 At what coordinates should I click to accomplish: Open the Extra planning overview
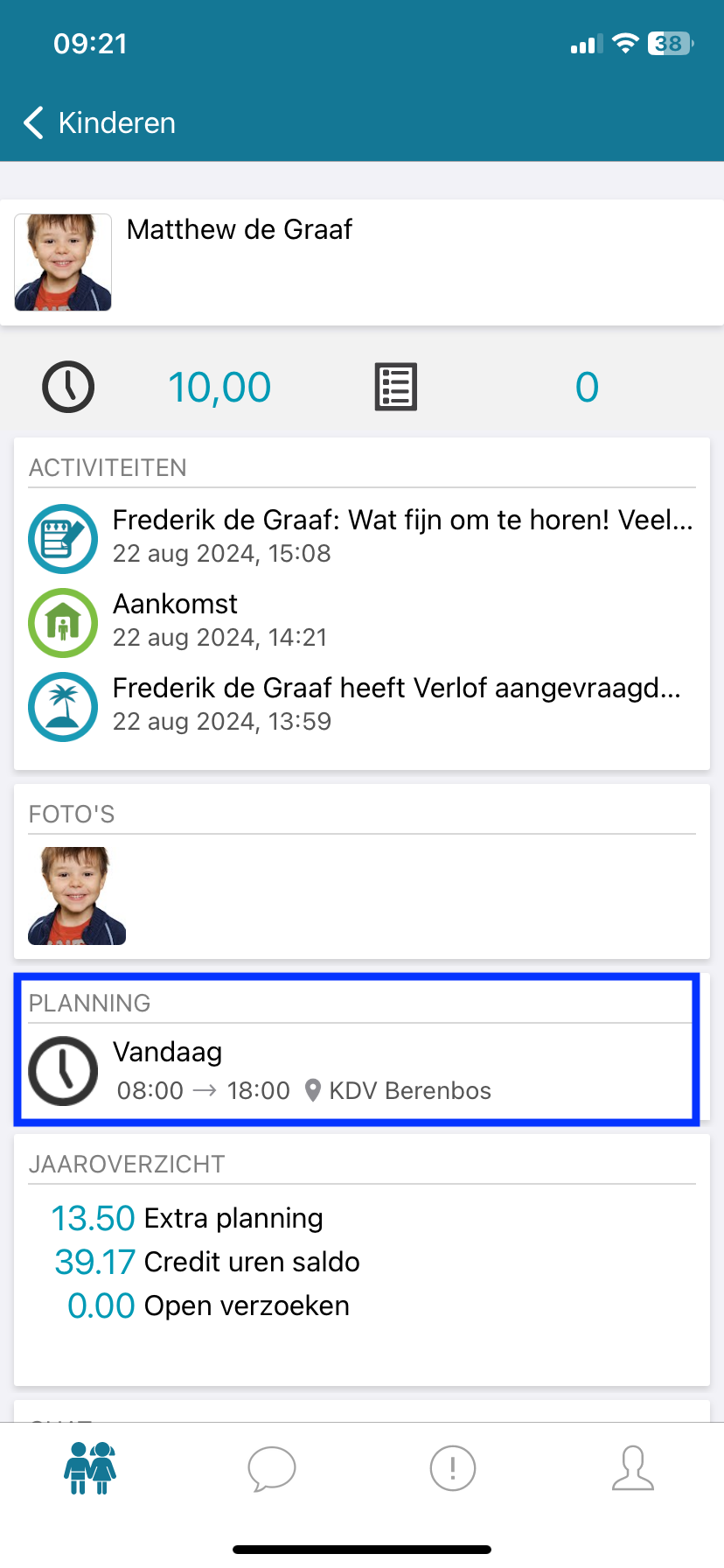[188, 1218]
